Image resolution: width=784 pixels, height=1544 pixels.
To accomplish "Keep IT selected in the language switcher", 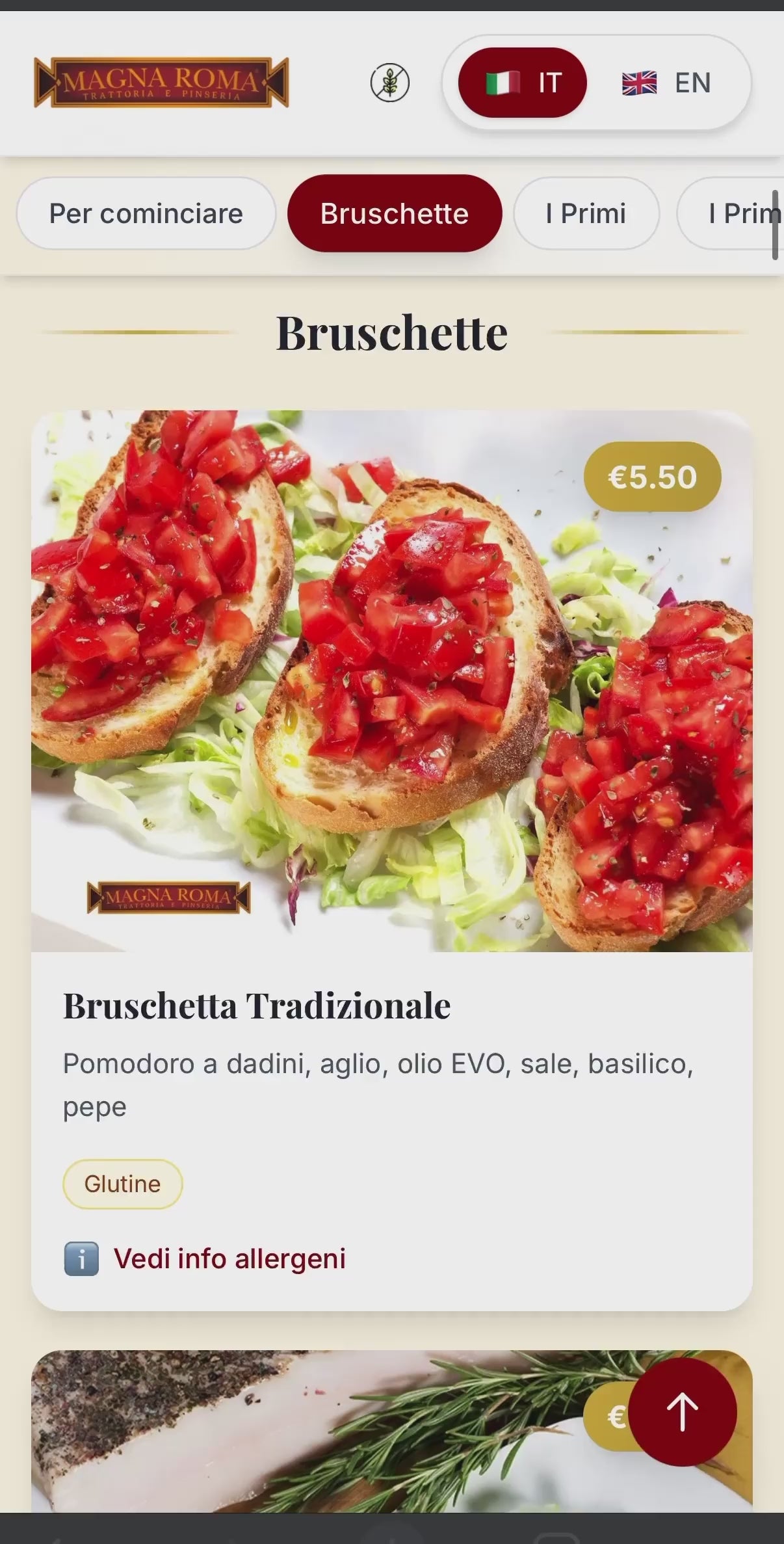I will pyautogui.click(x=522, y=81).
